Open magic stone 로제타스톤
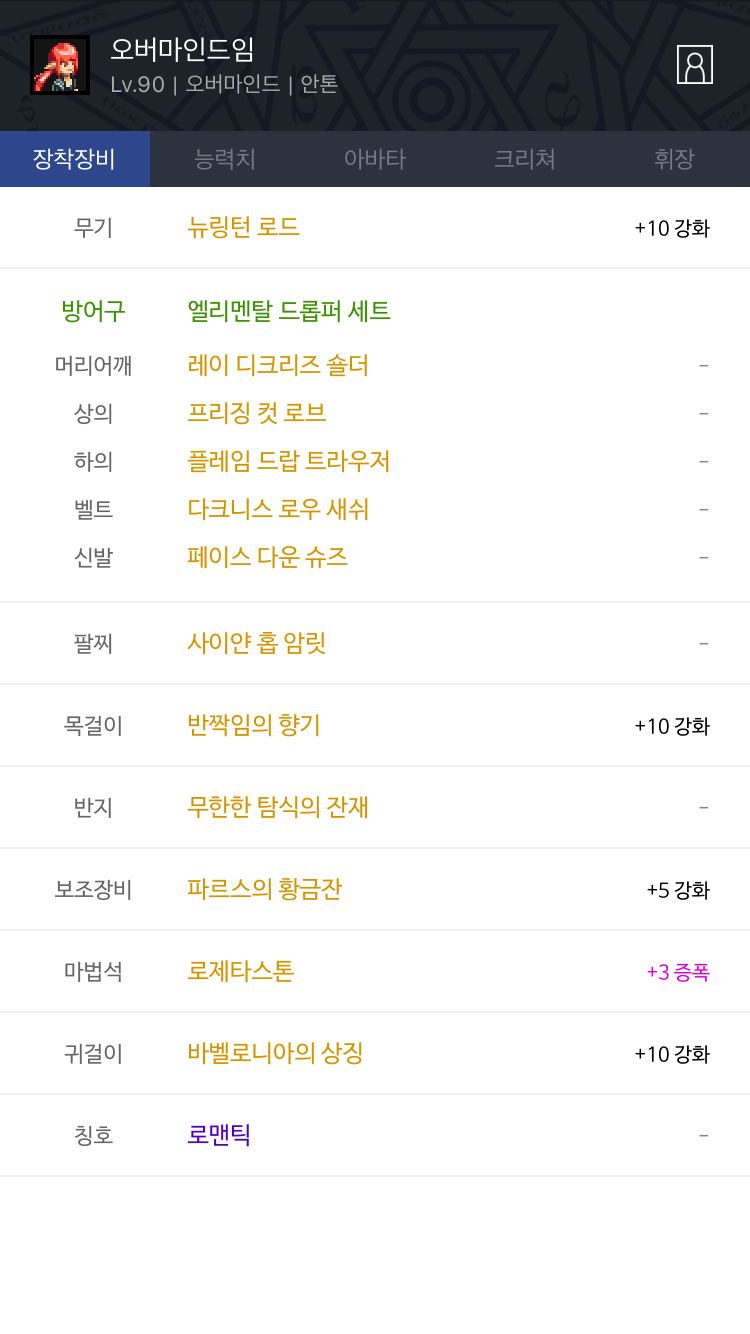750x1334 pixels. pos(241,971)
